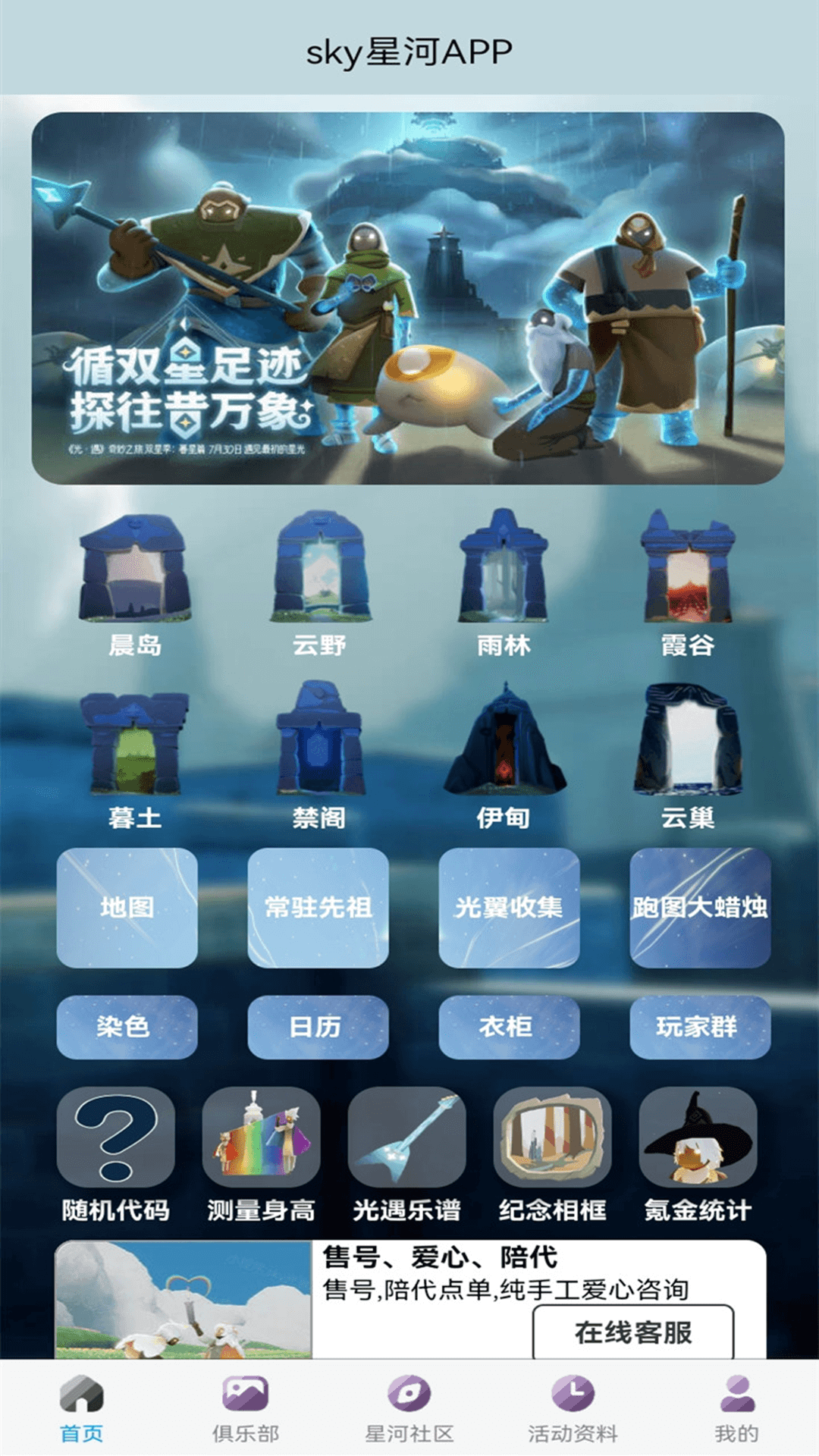Open the 光翼收集 wing collection page
Image resolution: width=819 pixels, height=1456 pixels.
(509, 910)
